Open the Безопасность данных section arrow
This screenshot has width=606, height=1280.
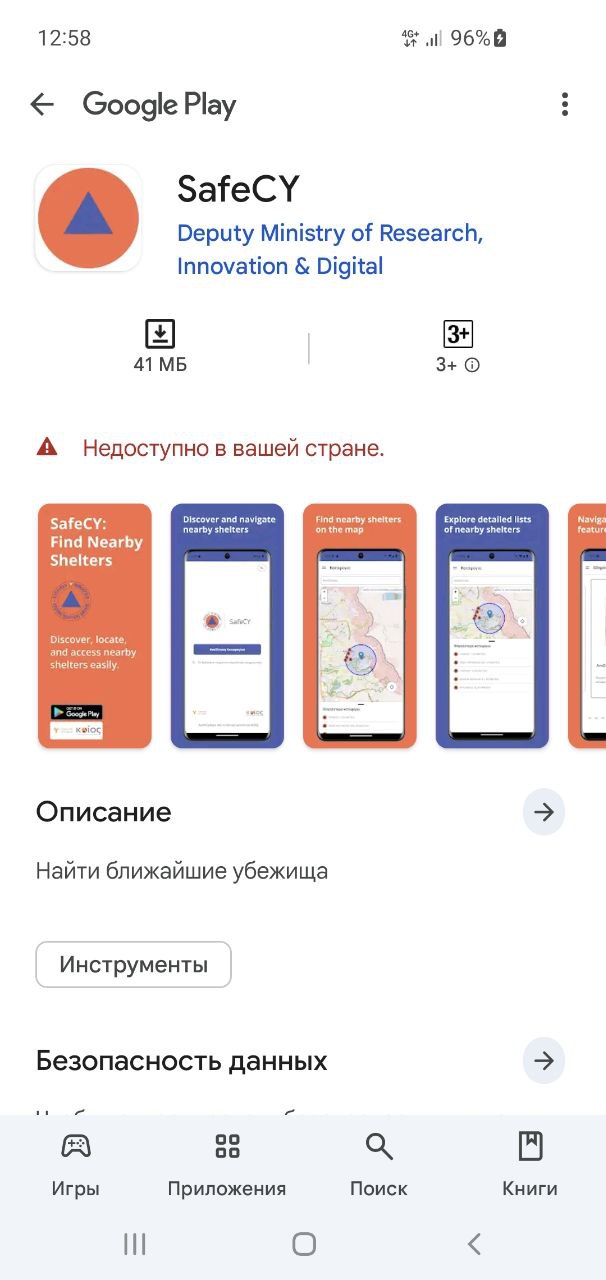[544, 1061]
